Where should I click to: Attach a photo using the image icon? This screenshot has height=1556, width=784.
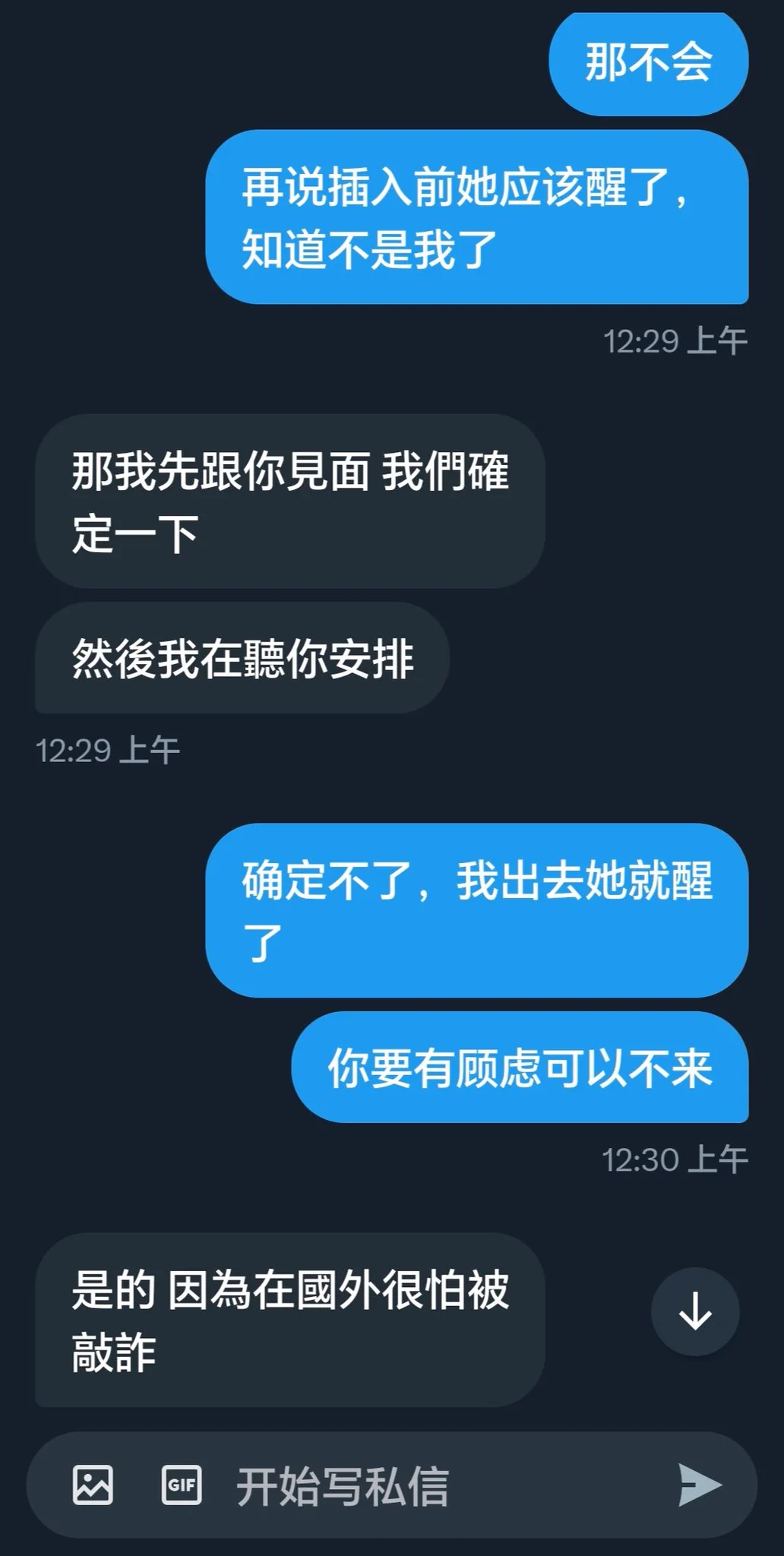(x=93, y=1485)
